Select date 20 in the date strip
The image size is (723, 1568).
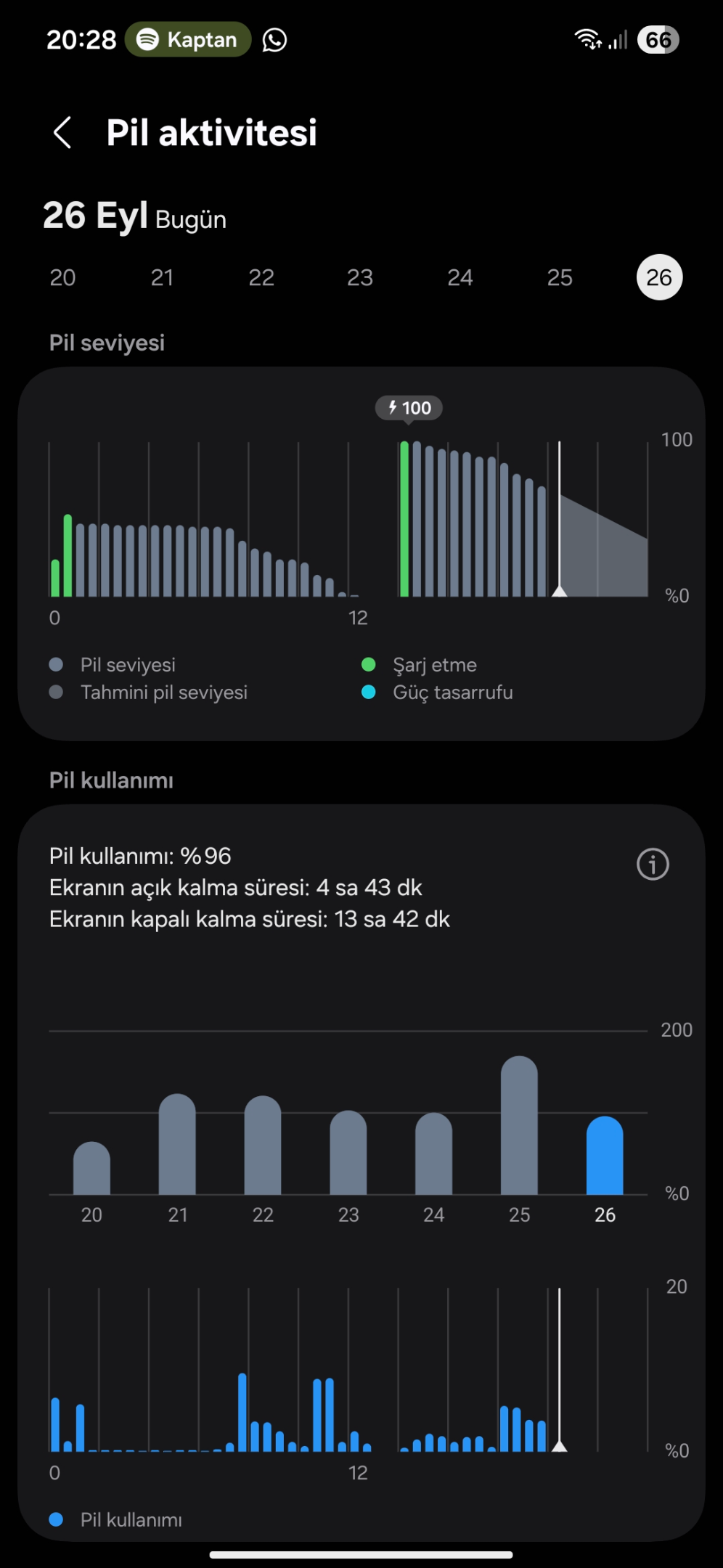(62, 277)
